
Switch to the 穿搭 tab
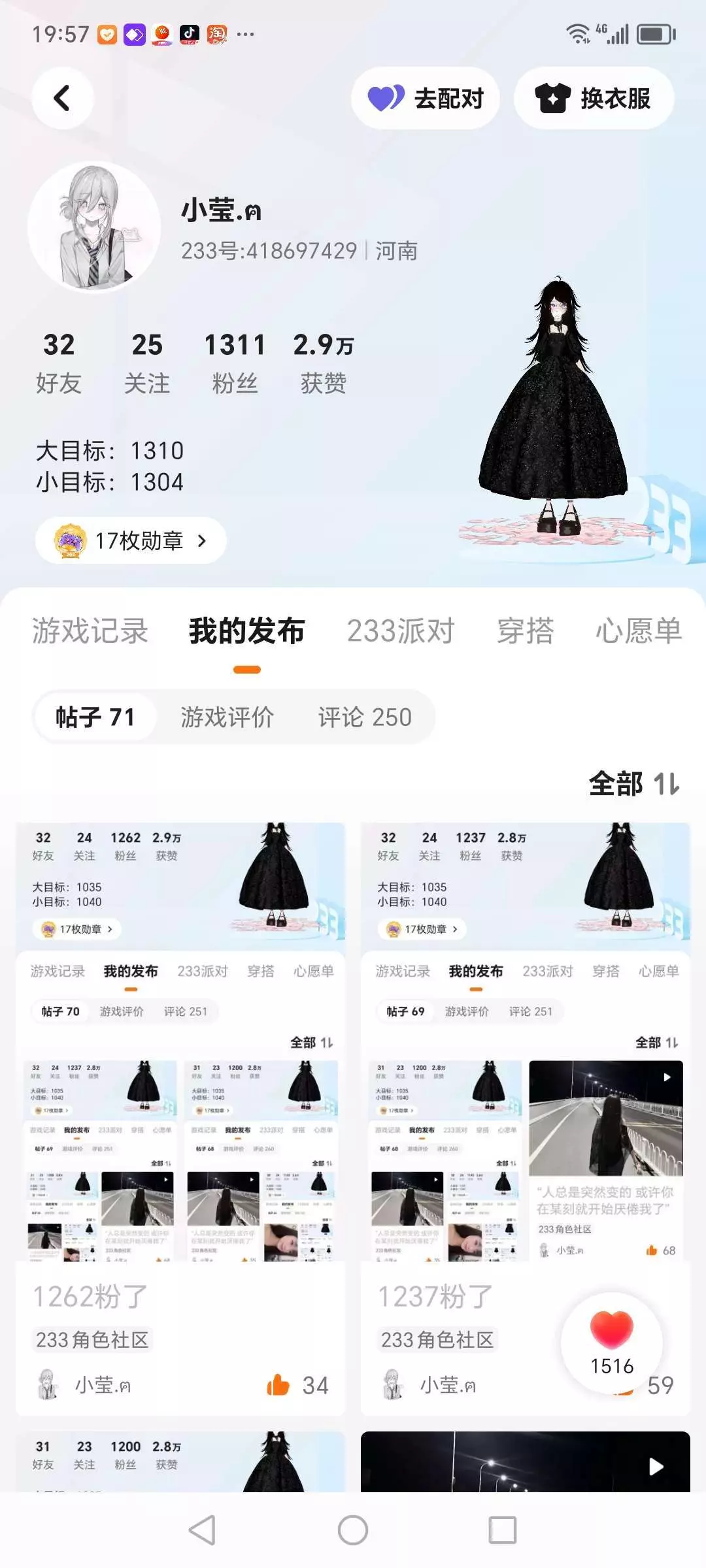[x=525, y=630]
